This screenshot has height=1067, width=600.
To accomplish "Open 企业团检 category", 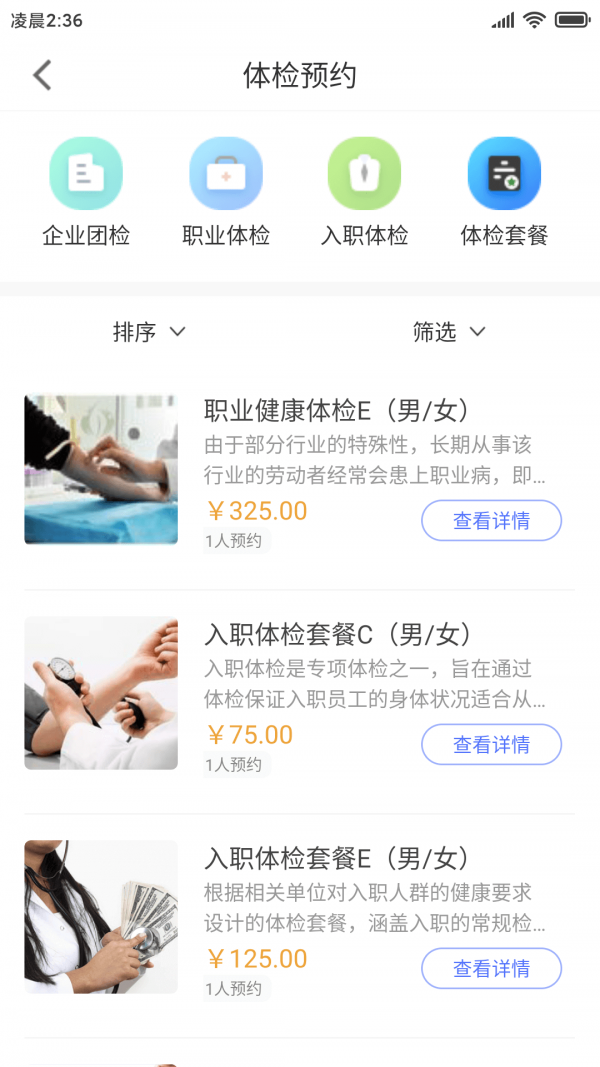I will (86, 192).
